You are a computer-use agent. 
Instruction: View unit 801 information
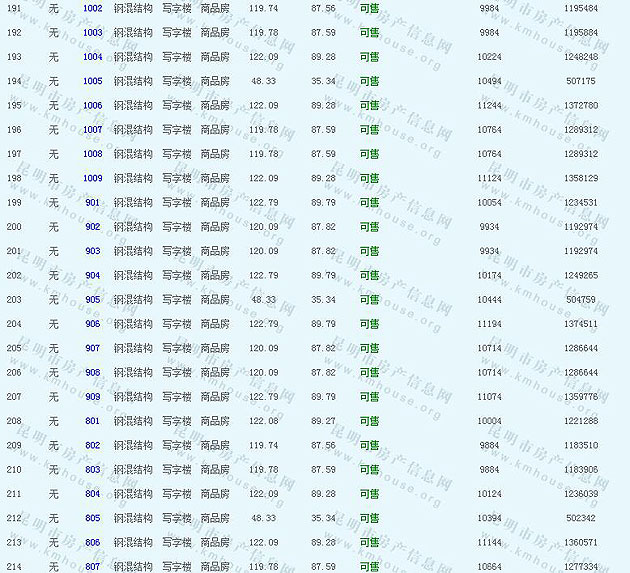pyautogui.click(x=92, y=421)
